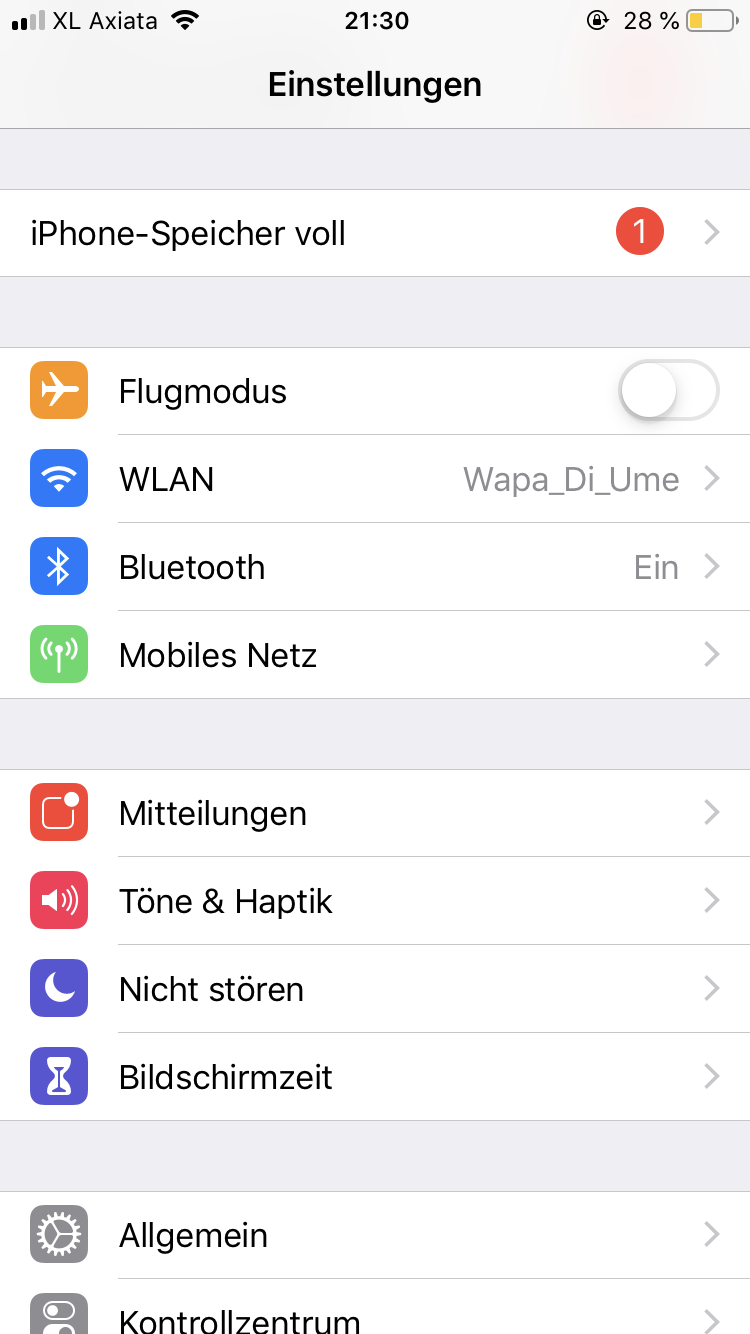
Task: Open the iPhone-Speicher voll alert
Action: (x=375, y=233)
